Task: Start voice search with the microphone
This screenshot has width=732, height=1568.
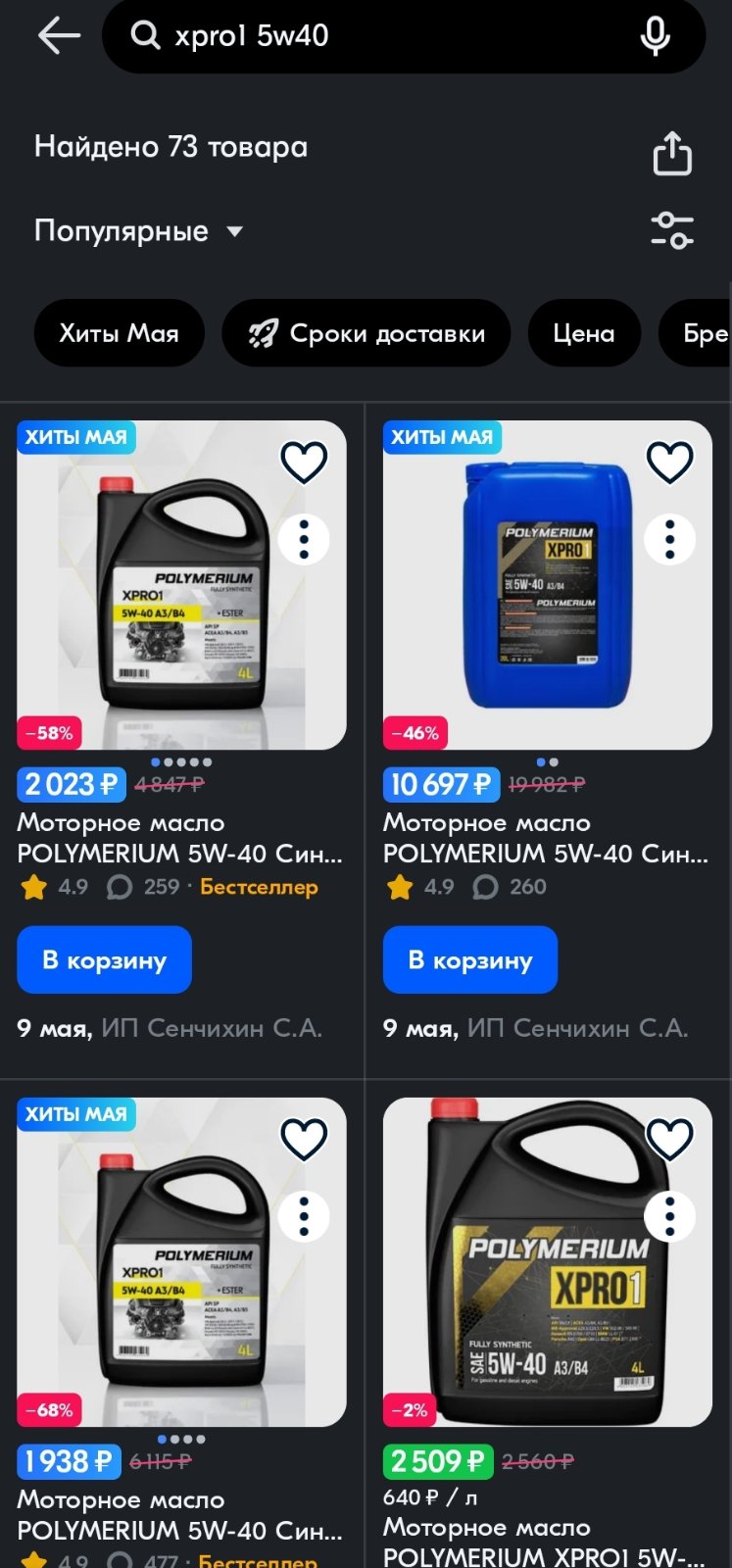Action: pos(656,36)
